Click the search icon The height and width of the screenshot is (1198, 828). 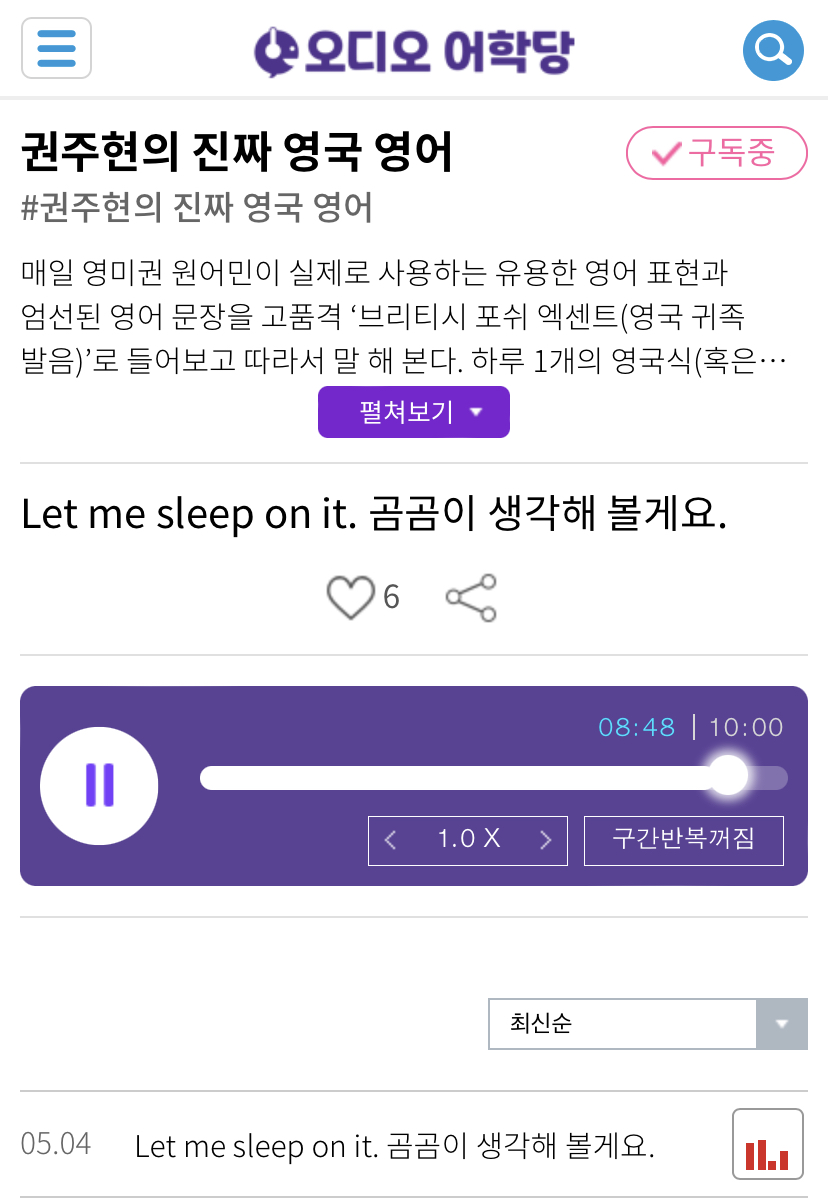tap(773, 48)
